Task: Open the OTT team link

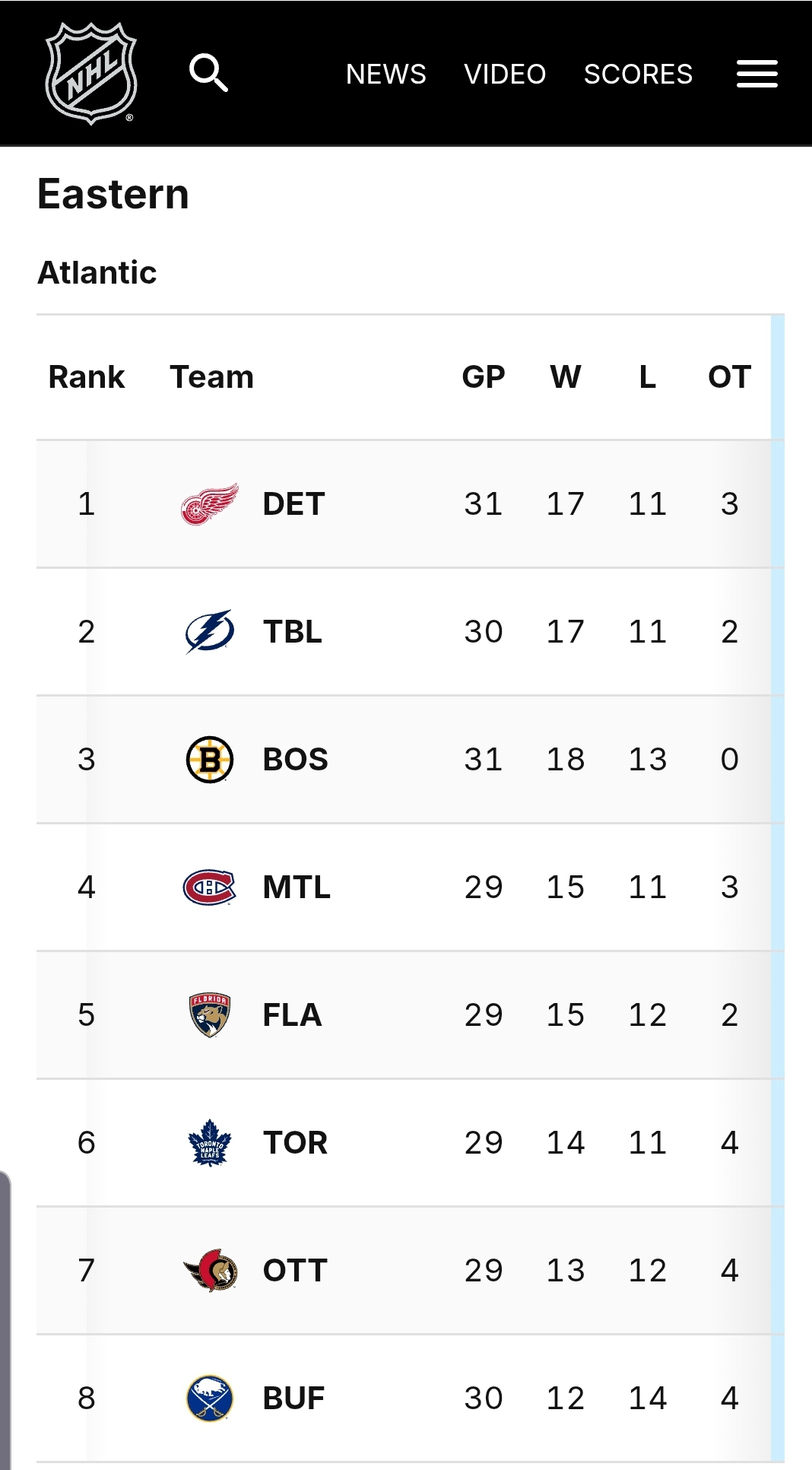Action: [x=294, y=1271]
